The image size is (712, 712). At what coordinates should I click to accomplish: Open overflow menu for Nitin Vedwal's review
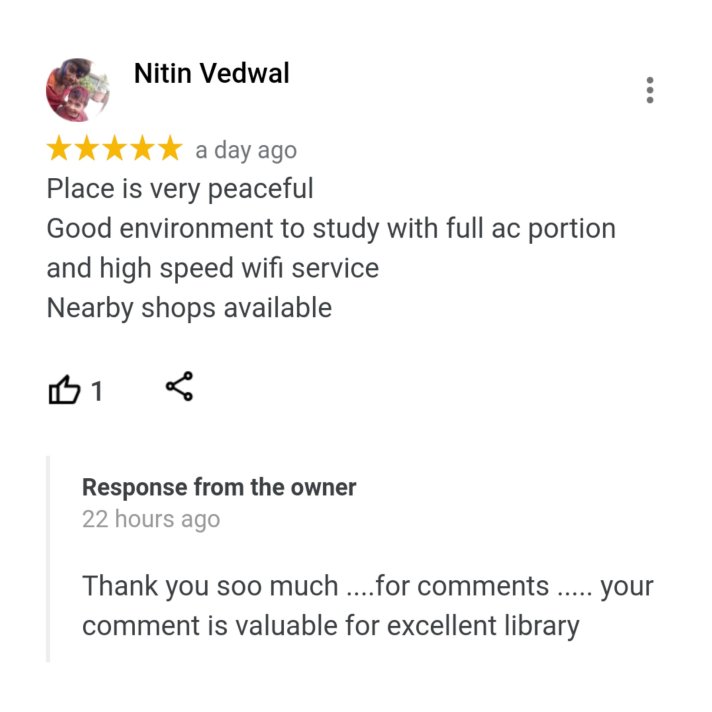click(x=650, y=90)
